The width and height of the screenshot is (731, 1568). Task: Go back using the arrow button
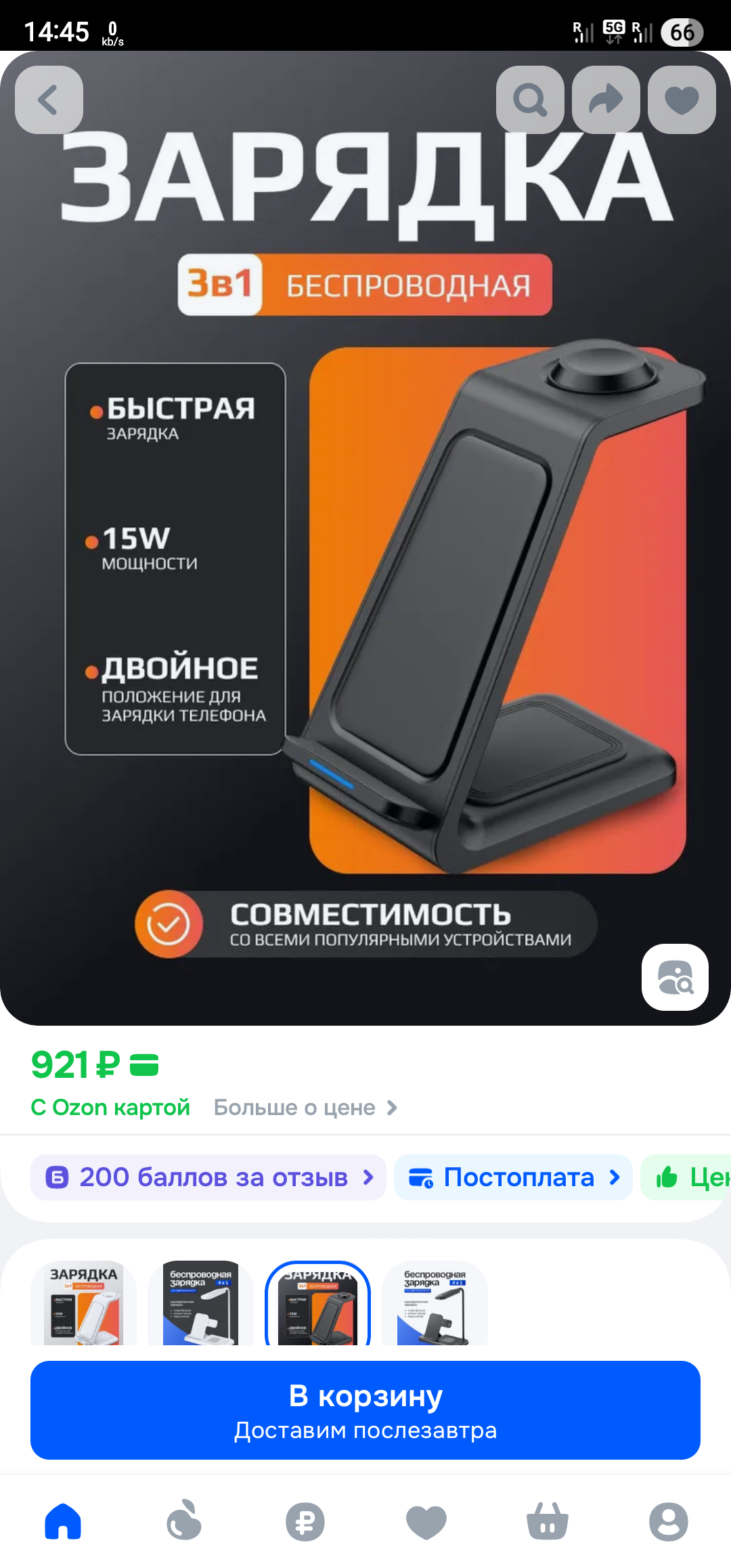(x=49, y=100)
